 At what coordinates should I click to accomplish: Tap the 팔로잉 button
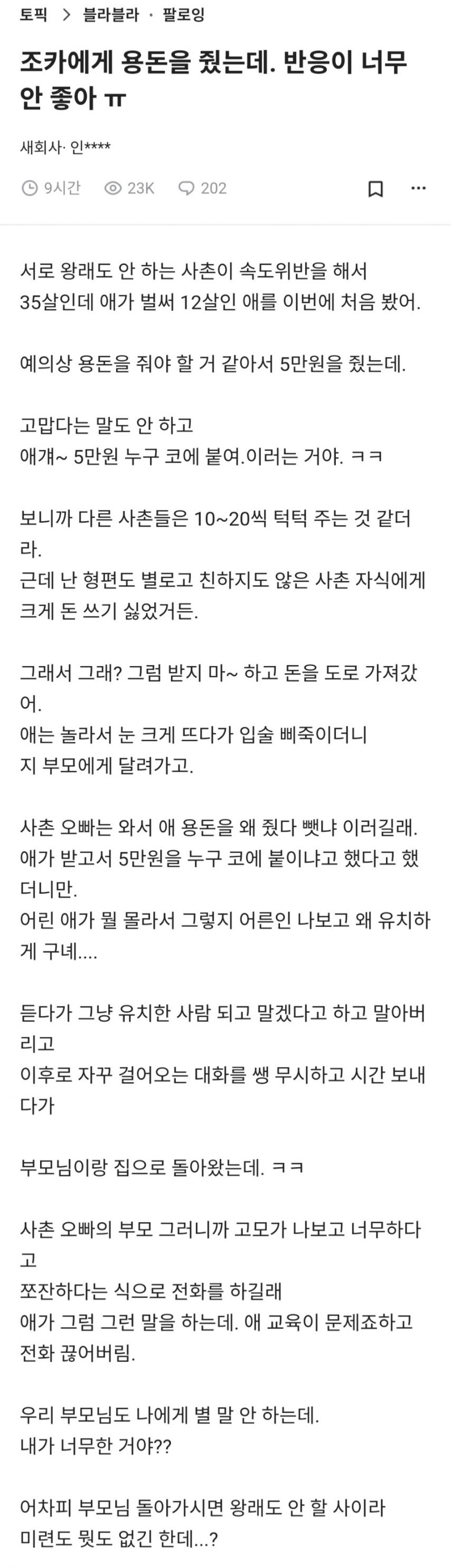click(183, 15)
